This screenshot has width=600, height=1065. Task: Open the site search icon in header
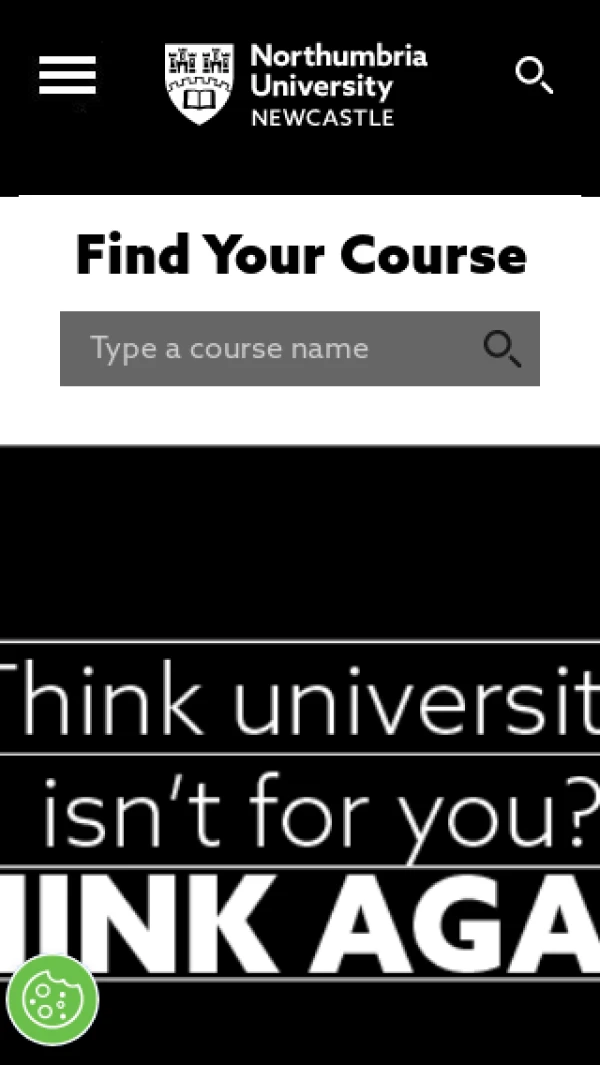click(534, 75)
